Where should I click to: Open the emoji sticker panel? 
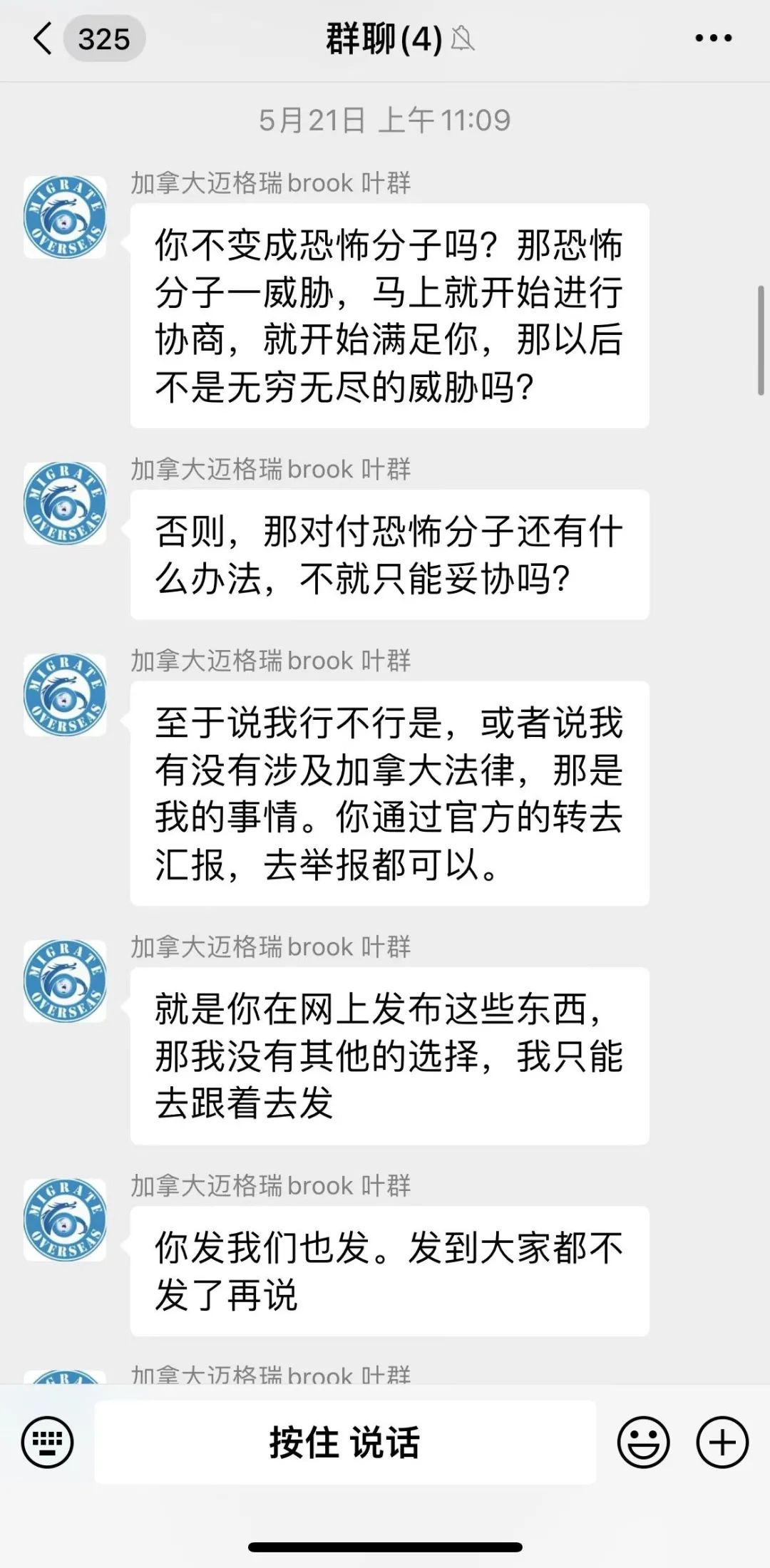644,1443
